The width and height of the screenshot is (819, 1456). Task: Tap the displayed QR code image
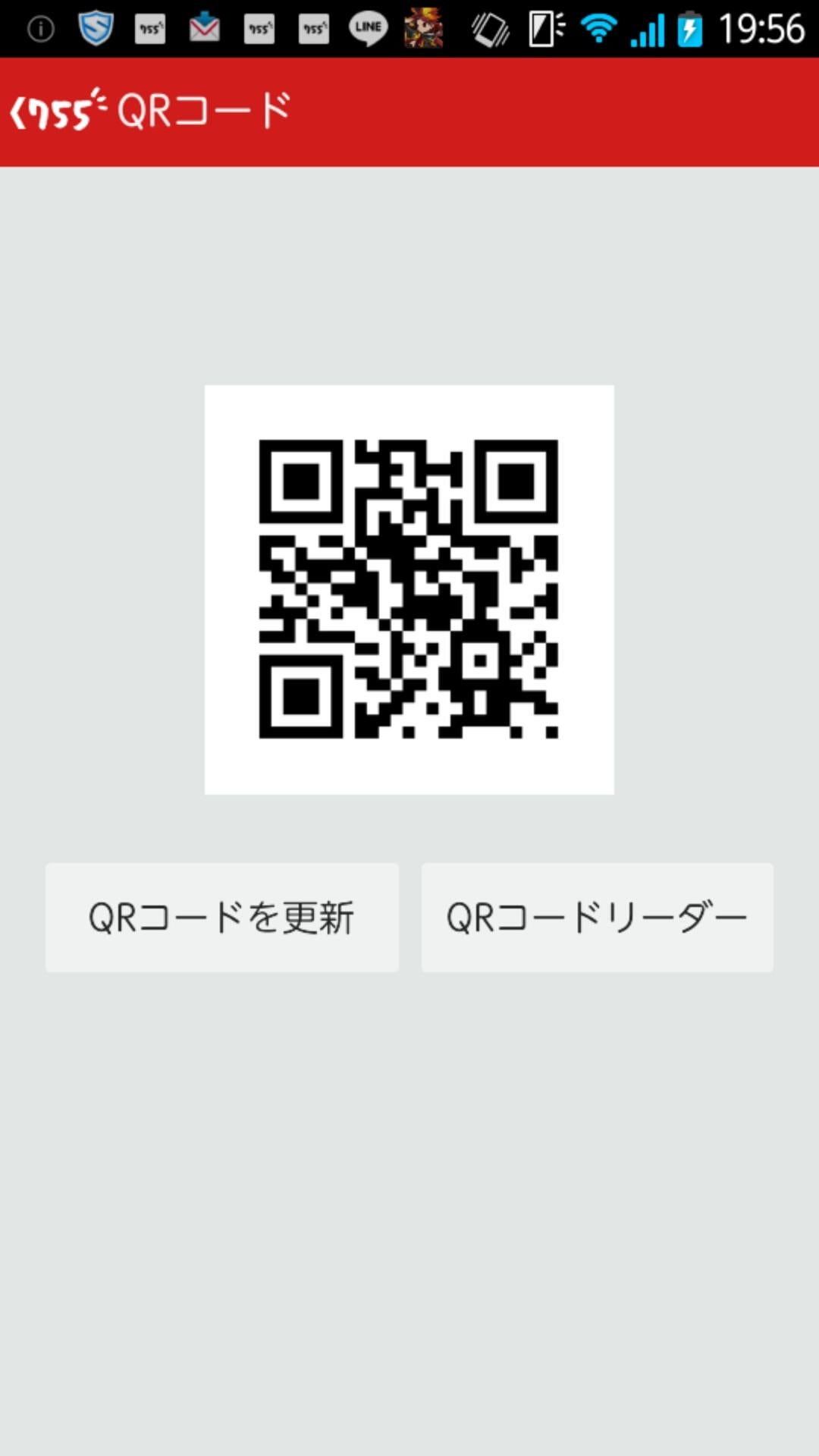(x=409, y=588)
